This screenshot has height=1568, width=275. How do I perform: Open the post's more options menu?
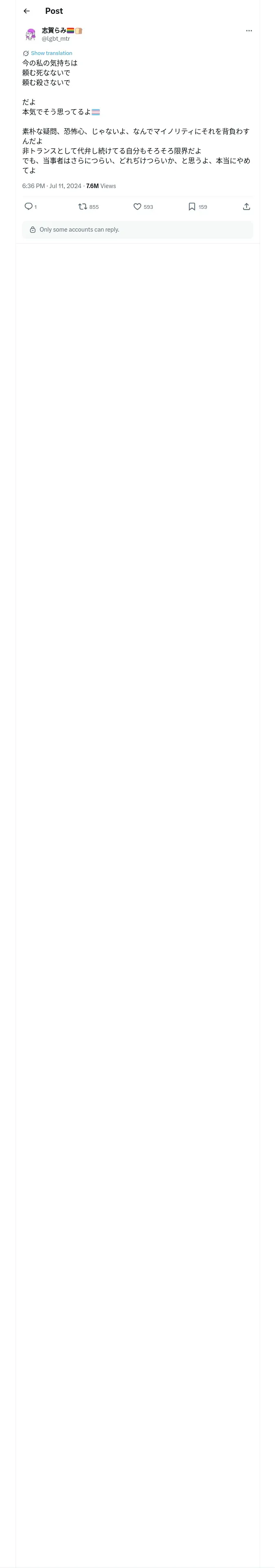tap(249, 31)
